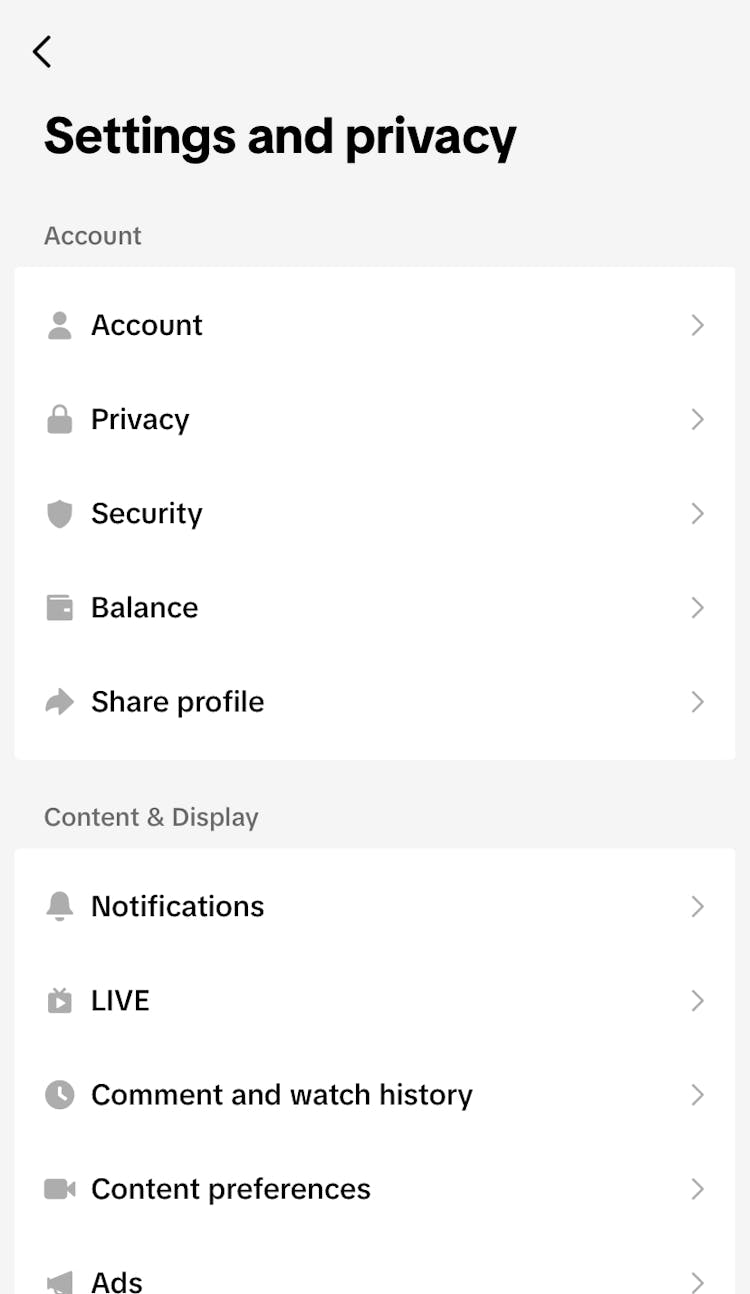Click the back arrow button

[x=42, y=51]
